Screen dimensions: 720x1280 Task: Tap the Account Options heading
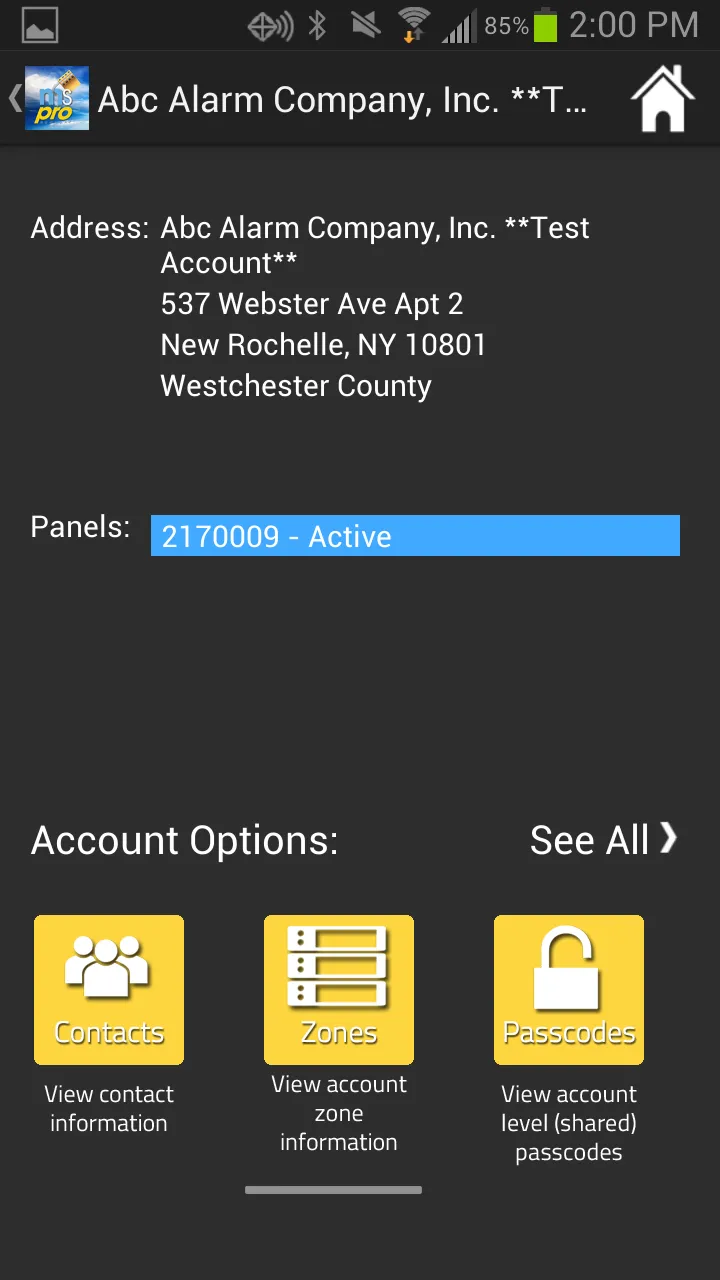[x=183, y=840]
